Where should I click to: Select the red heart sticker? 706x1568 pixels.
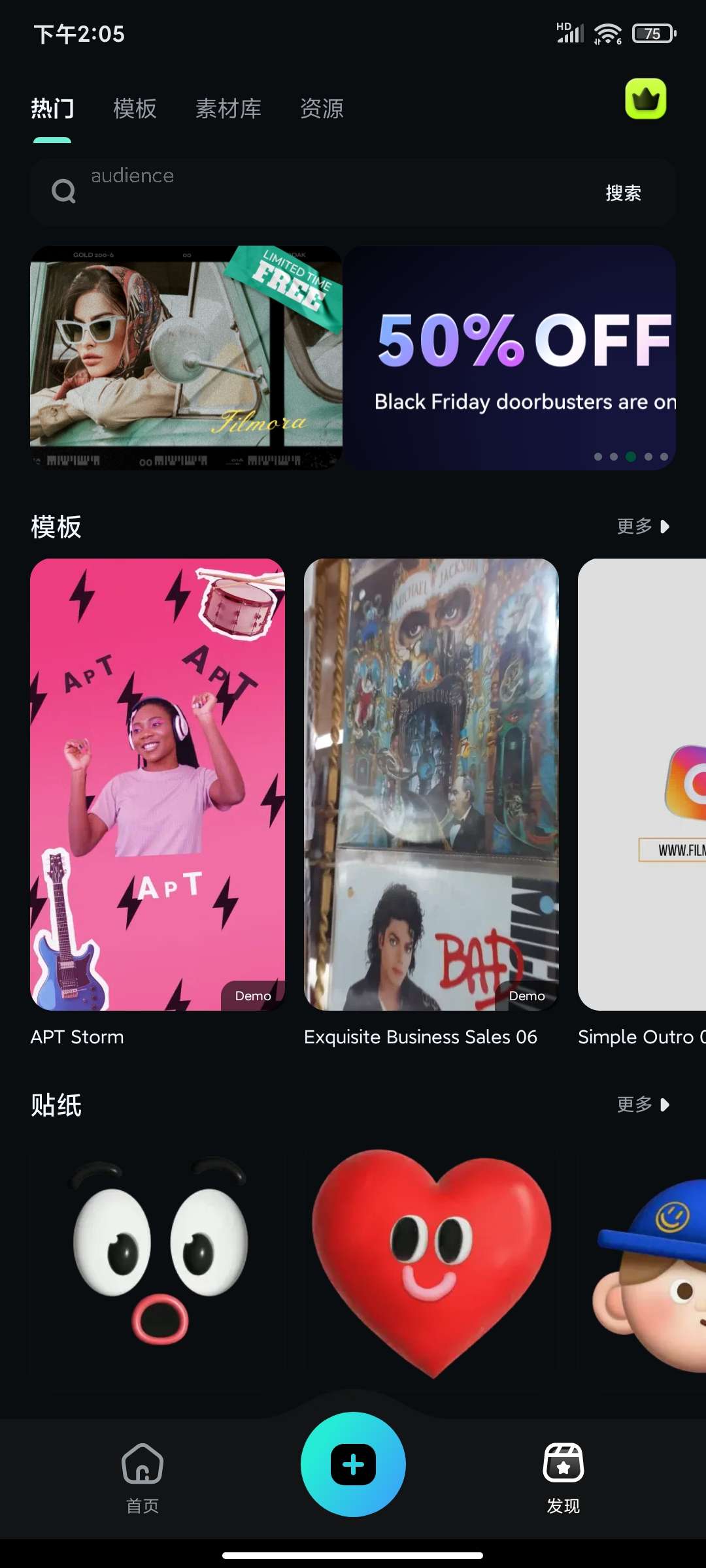tap(431, 1261)
